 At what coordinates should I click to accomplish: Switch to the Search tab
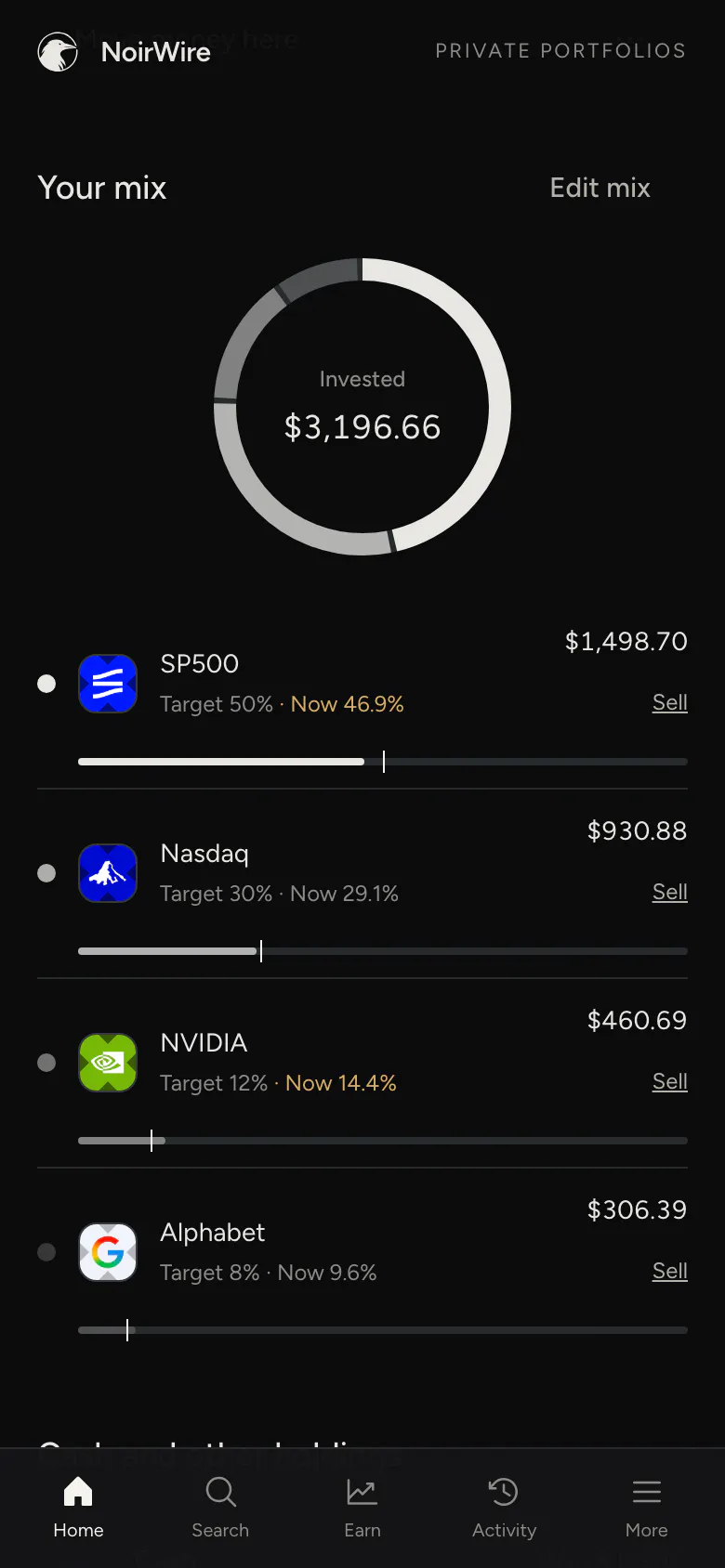[220, 1508]
